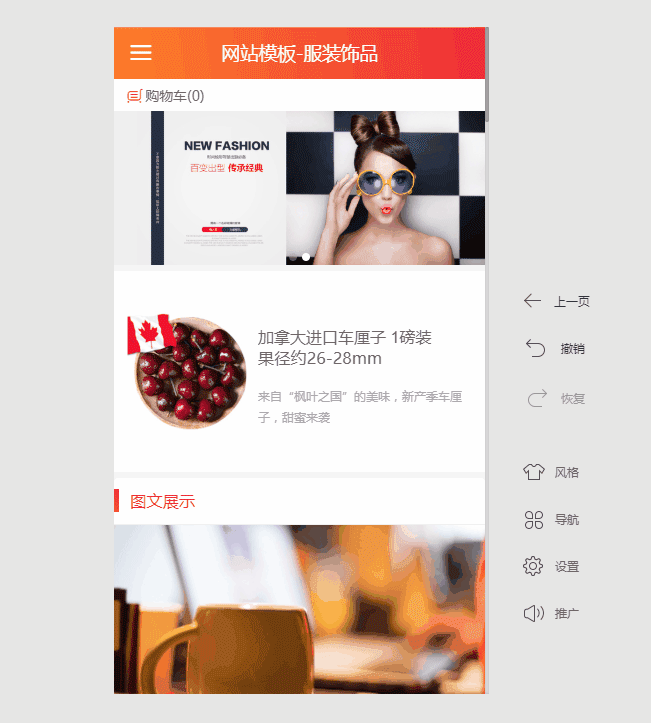651x723 pixels.
Task: Open the NEW FASHION banner slide
Action: tap(300, 188)
